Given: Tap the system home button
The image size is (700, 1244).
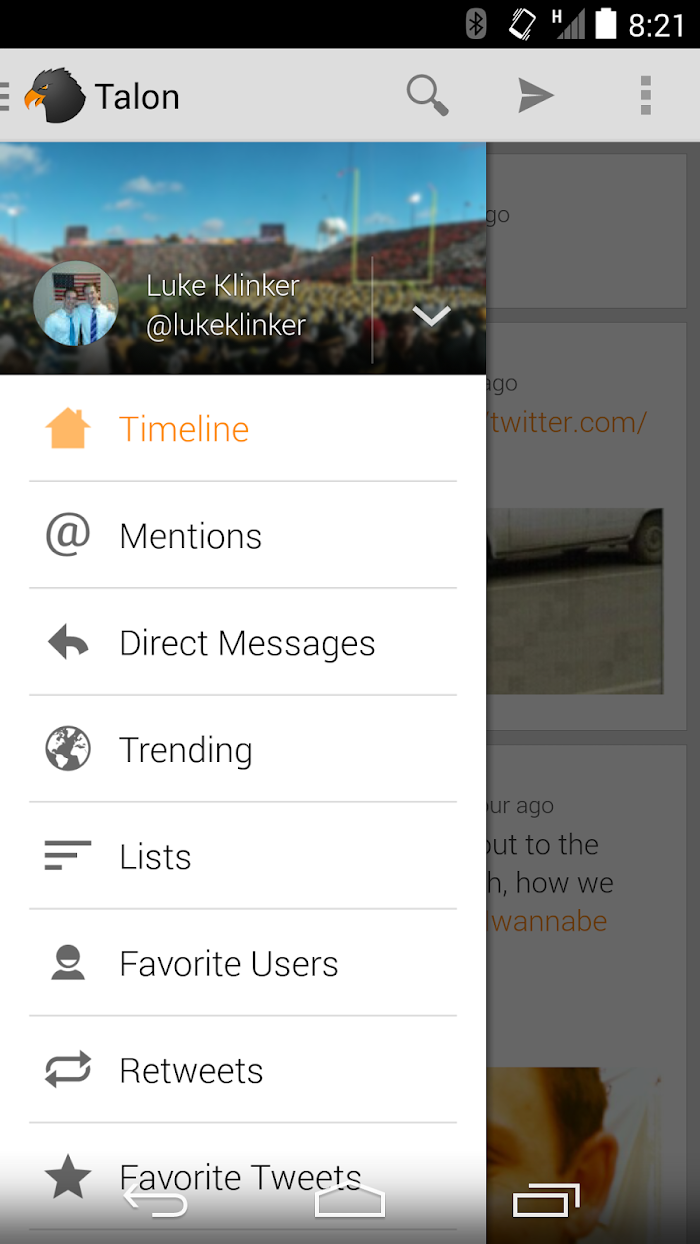Looking at the screenshot, I should [x=350, y=1200].
